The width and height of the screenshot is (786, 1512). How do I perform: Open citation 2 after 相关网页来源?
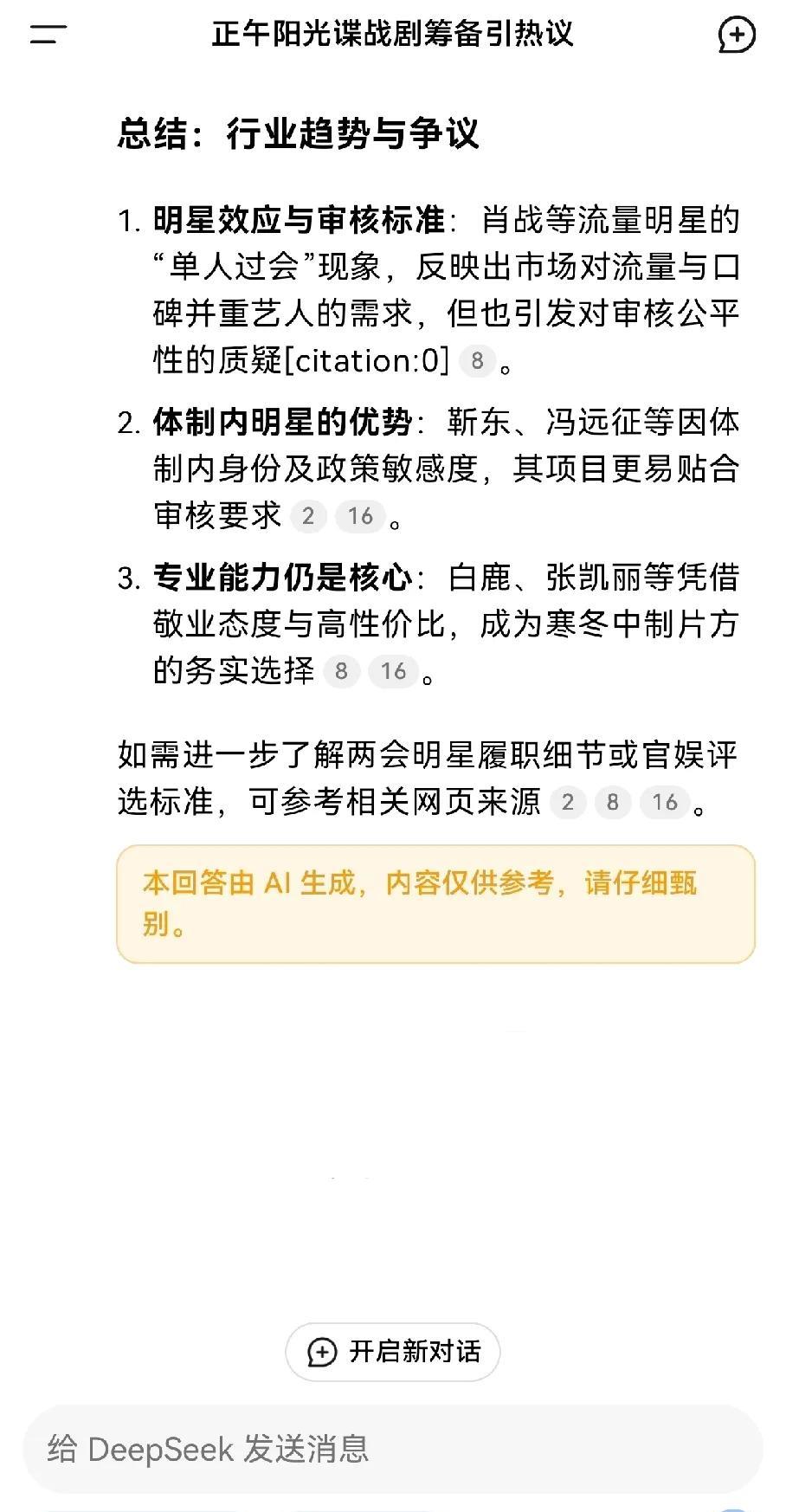[568, 802]
